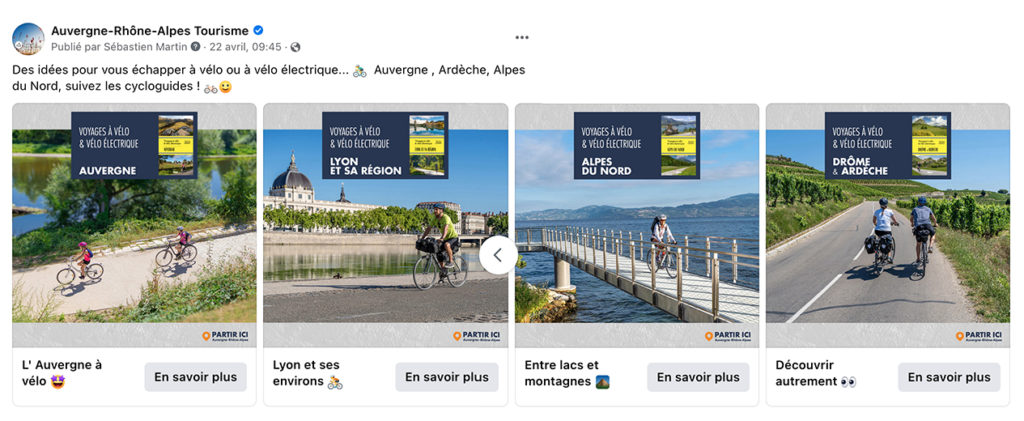Tap En savoir plus for Lyon et ses environs

(x=446, y=377)
